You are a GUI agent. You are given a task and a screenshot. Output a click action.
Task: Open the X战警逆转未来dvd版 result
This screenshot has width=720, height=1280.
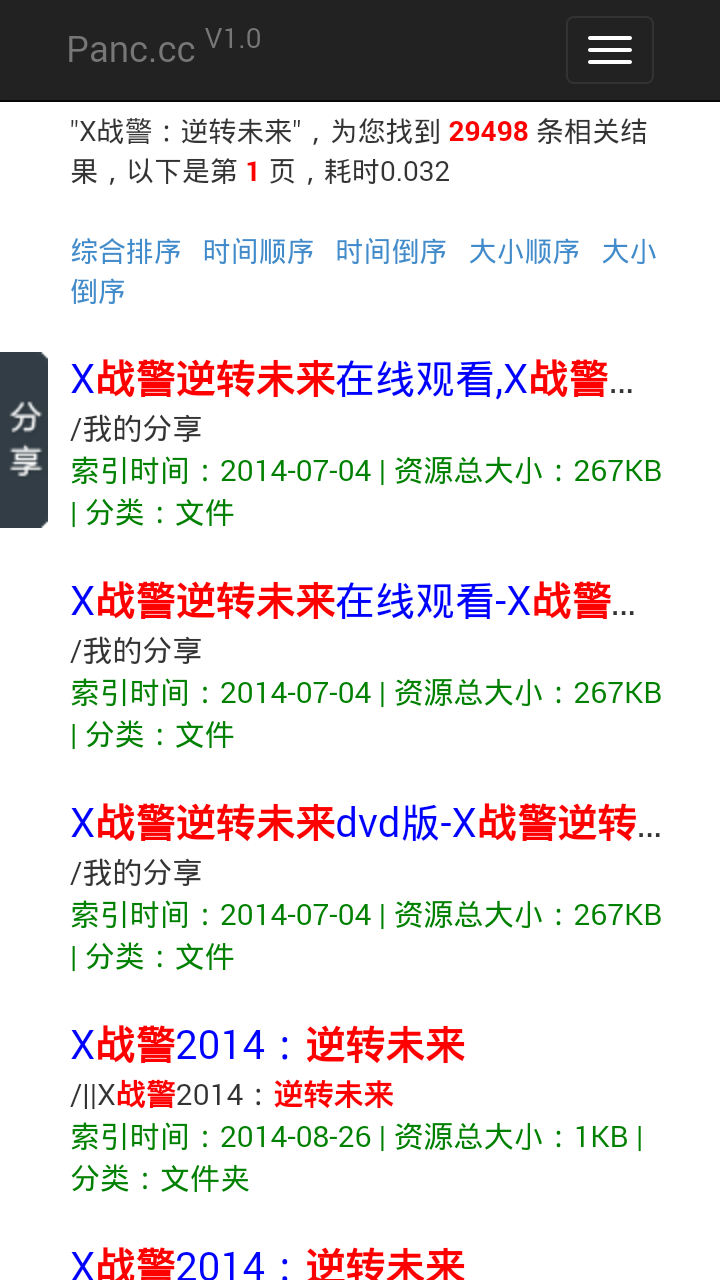360,826
